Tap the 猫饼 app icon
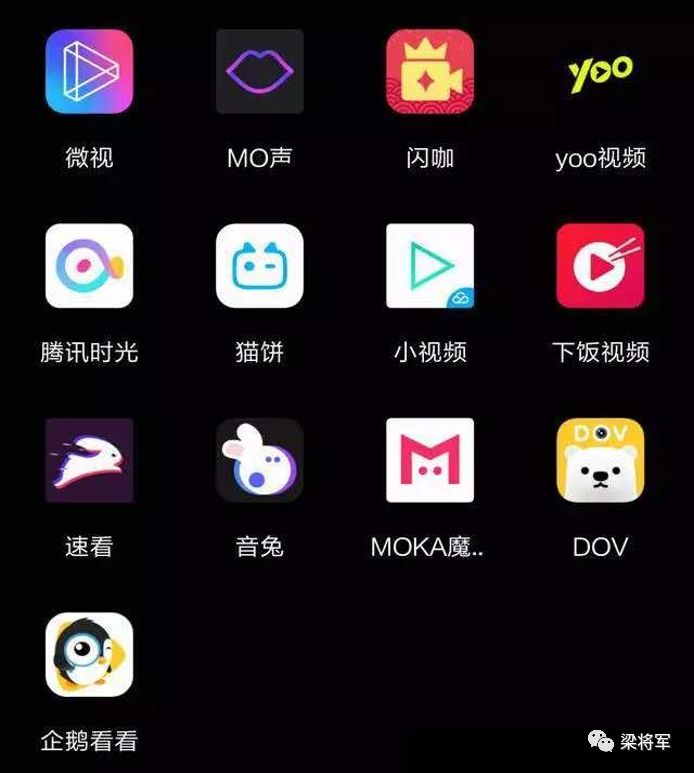The image size is (694, 773). point(260,265)
